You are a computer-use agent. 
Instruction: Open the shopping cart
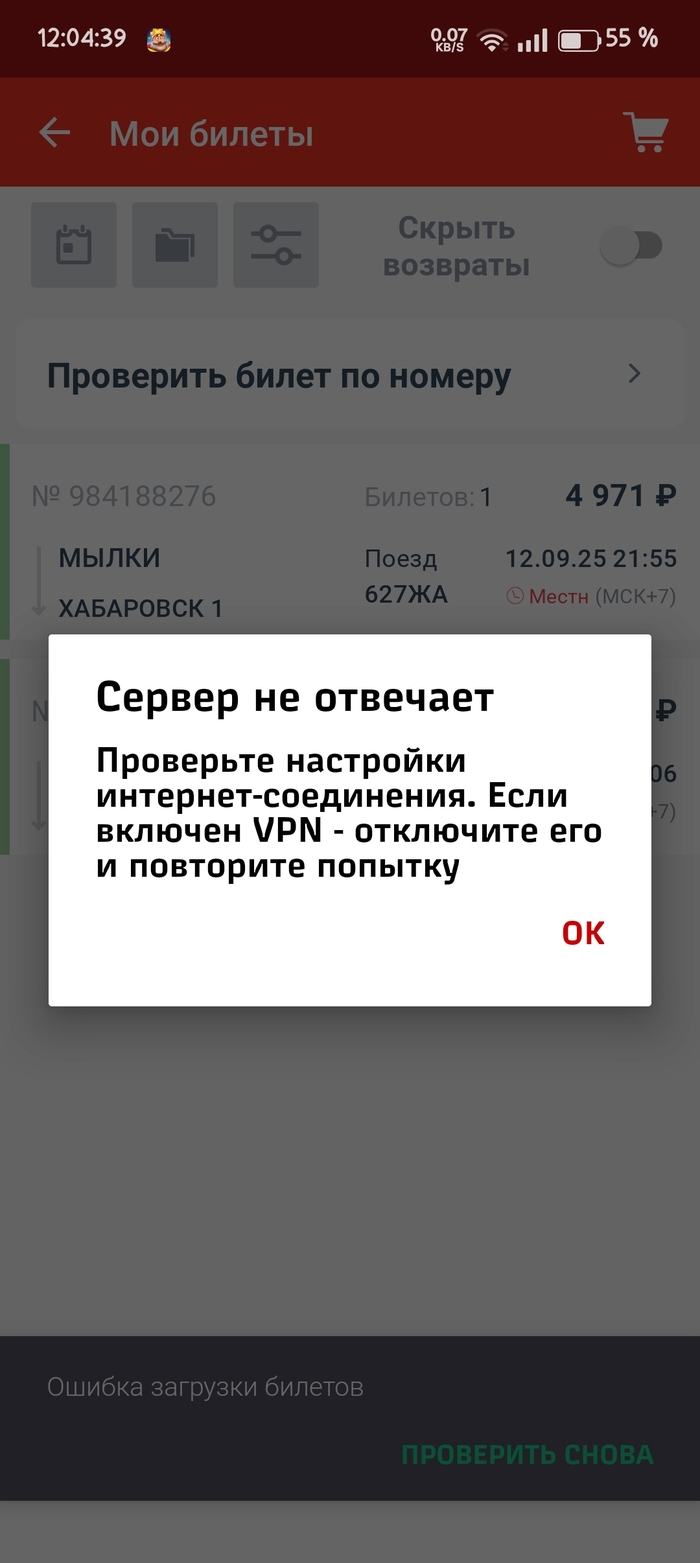[645, 133]
